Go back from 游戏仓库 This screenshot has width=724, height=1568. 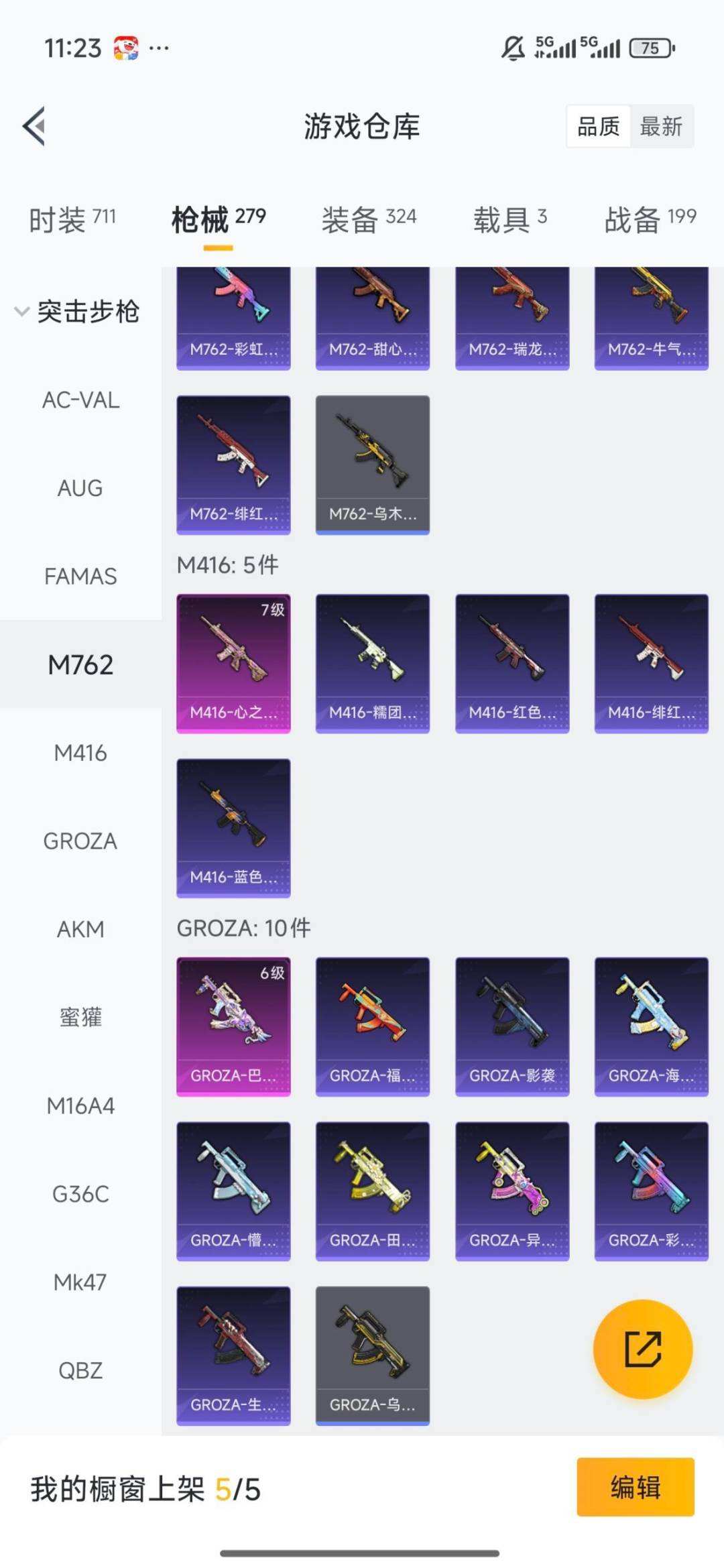(x=35, y=126)
